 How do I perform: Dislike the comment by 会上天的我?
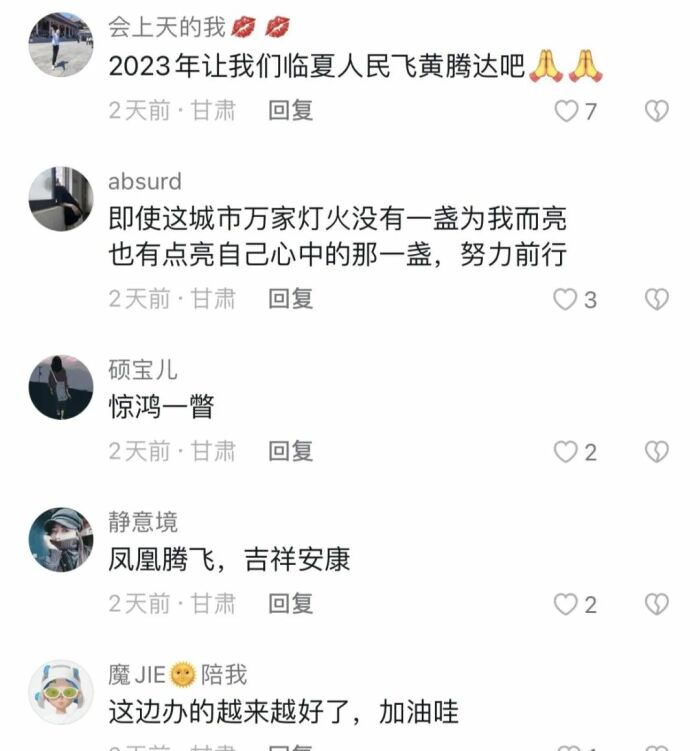(656, 111)
